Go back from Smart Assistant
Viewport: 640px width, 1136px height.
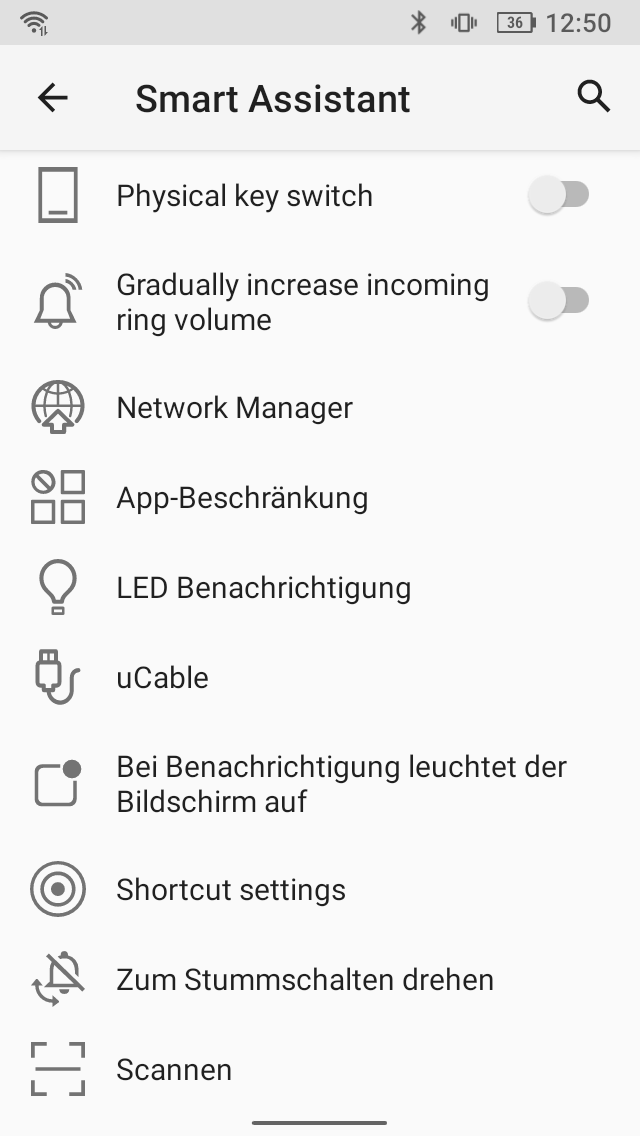[x=53, y=97]
